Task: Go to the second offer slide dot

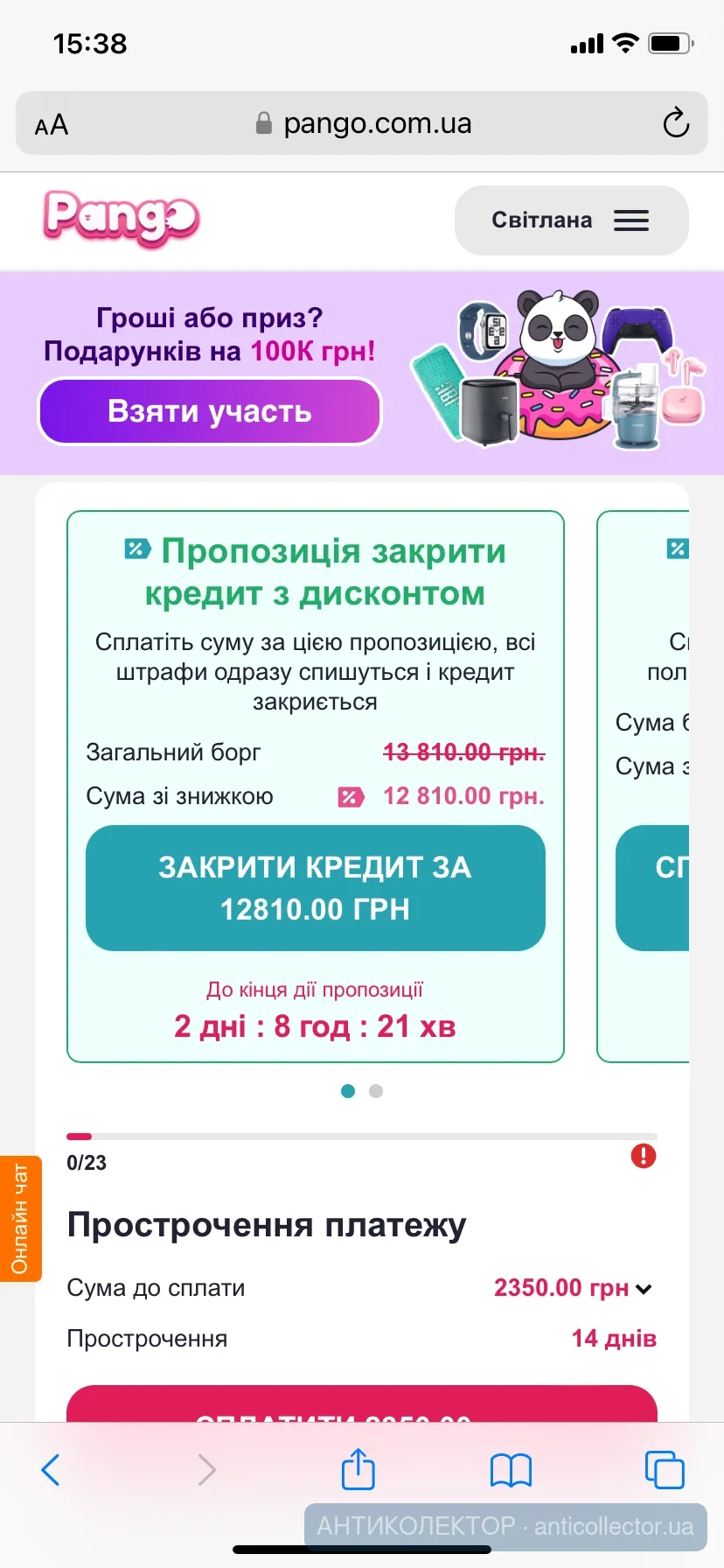Action: [376, 1091]
